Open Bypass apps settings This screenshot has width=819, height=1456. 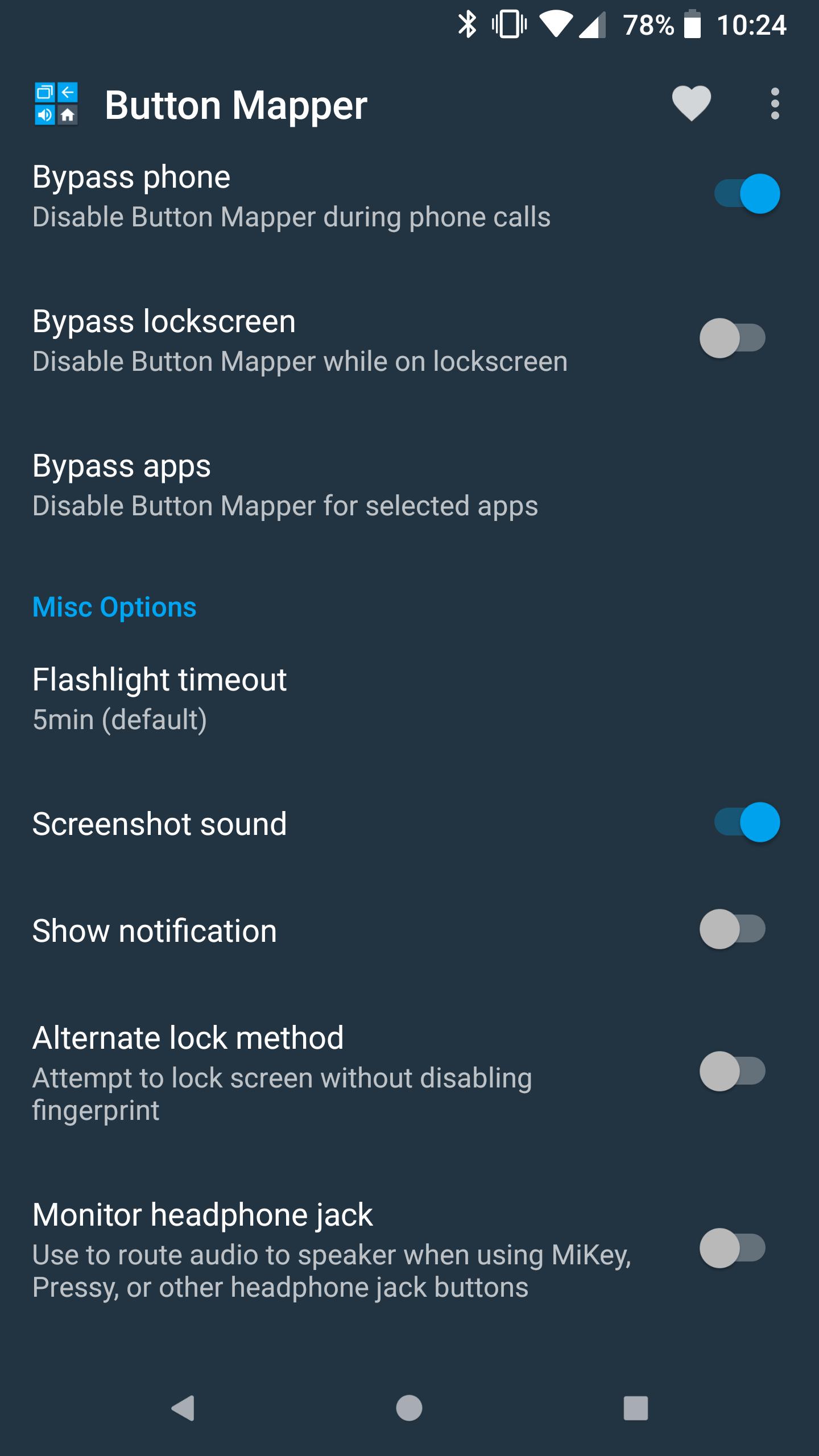(x=409, y=485)
